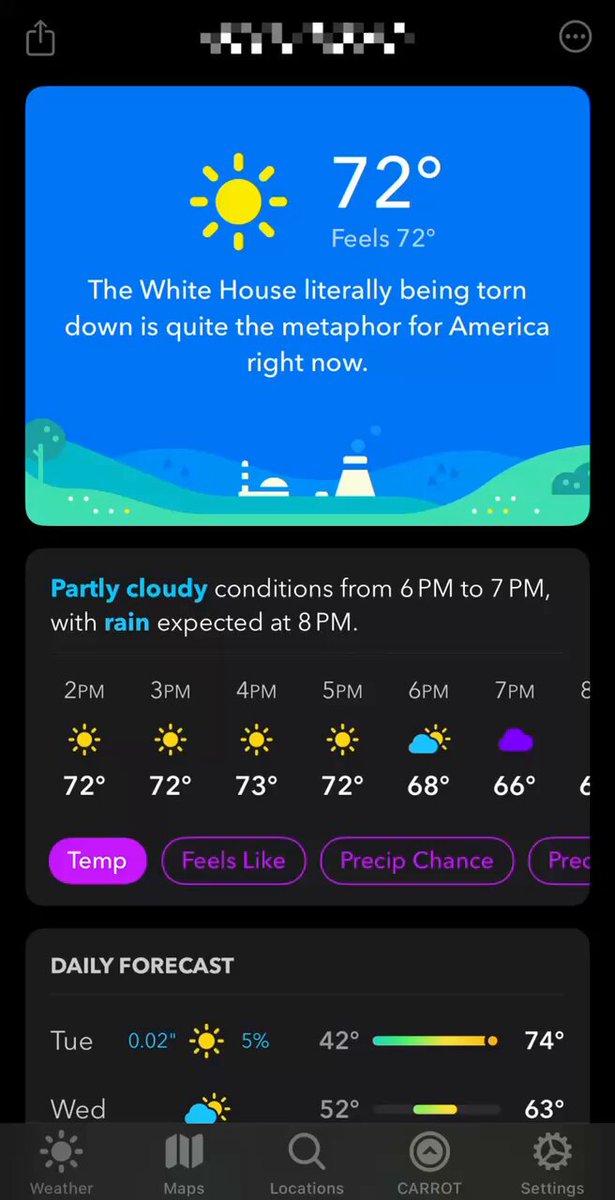Select the Weather tab

pyautogui.click(x=61, y=1162)
